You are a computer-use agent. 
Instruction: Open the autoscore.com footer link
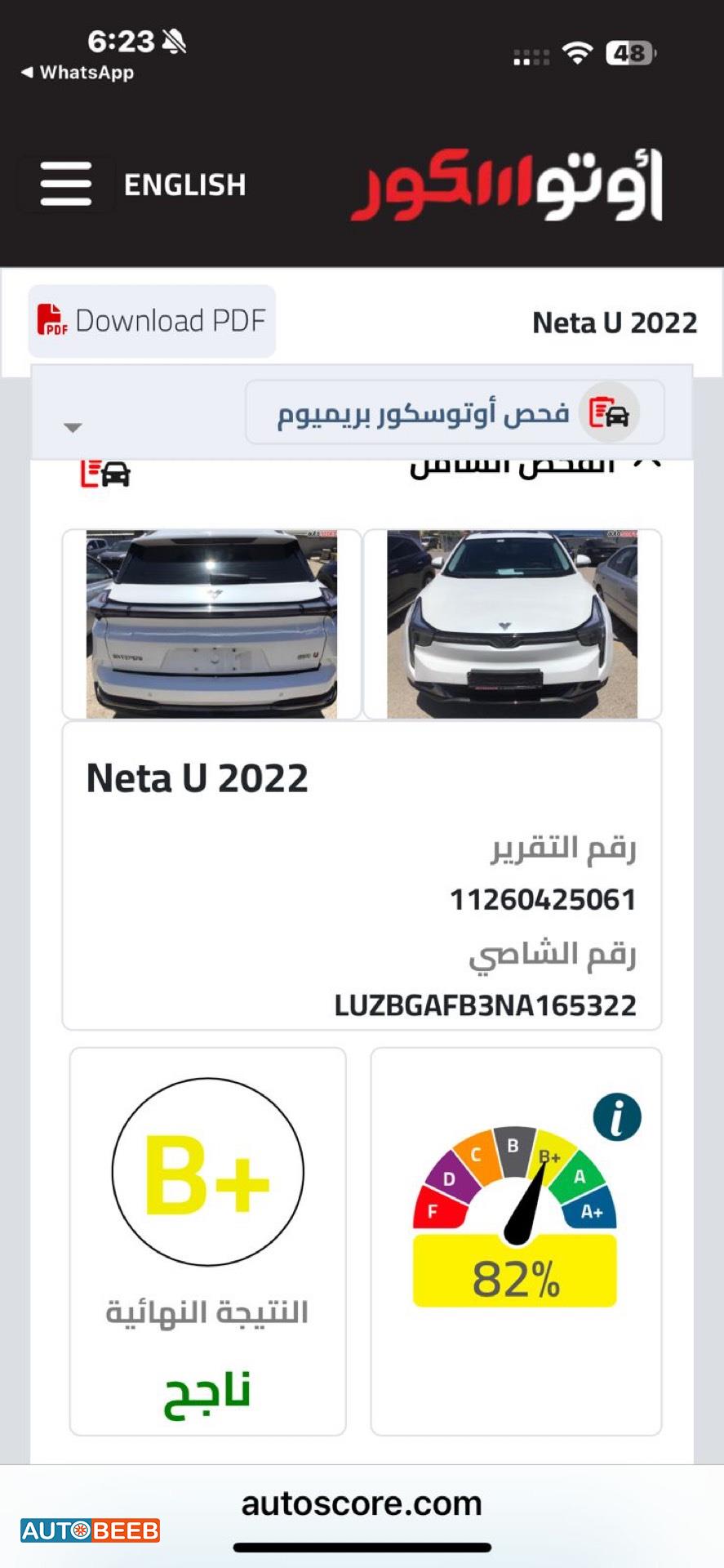(x=362, y=1503)
